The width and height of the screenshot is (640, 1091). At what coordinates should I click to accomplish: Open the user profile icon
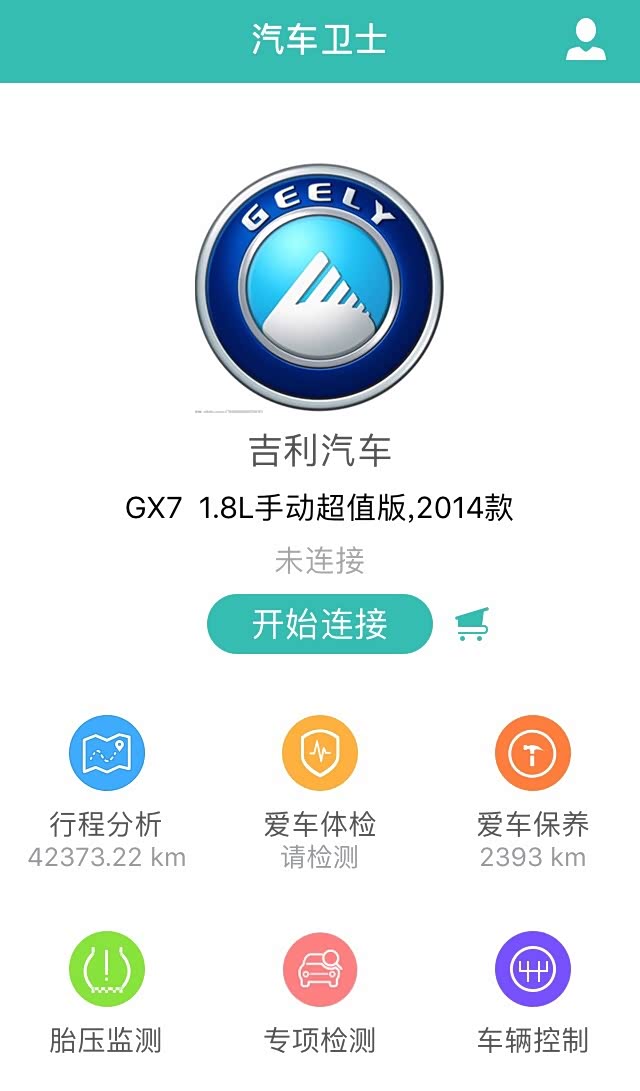(x=586, y=40)
